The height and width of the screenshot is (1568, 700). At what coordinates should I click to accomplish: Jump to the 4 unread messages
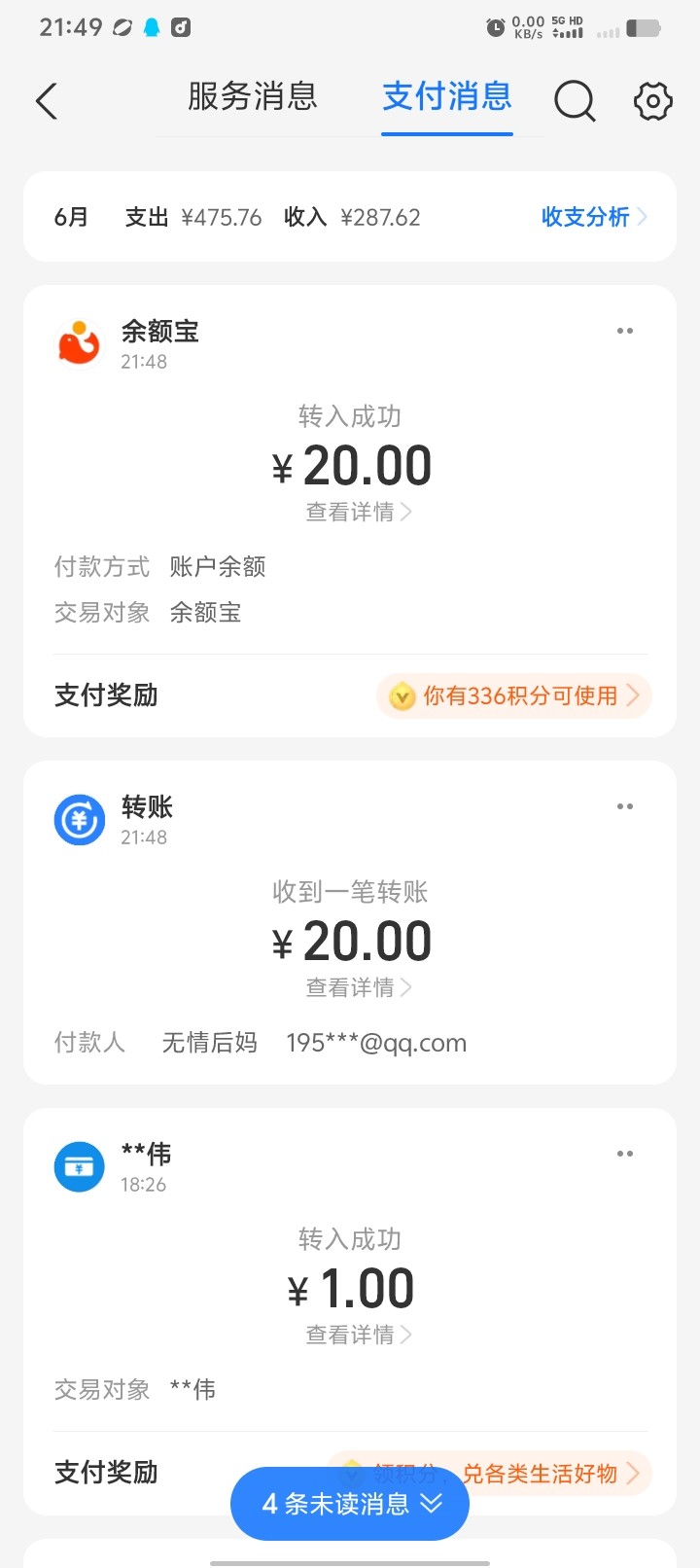(350, 1504)
